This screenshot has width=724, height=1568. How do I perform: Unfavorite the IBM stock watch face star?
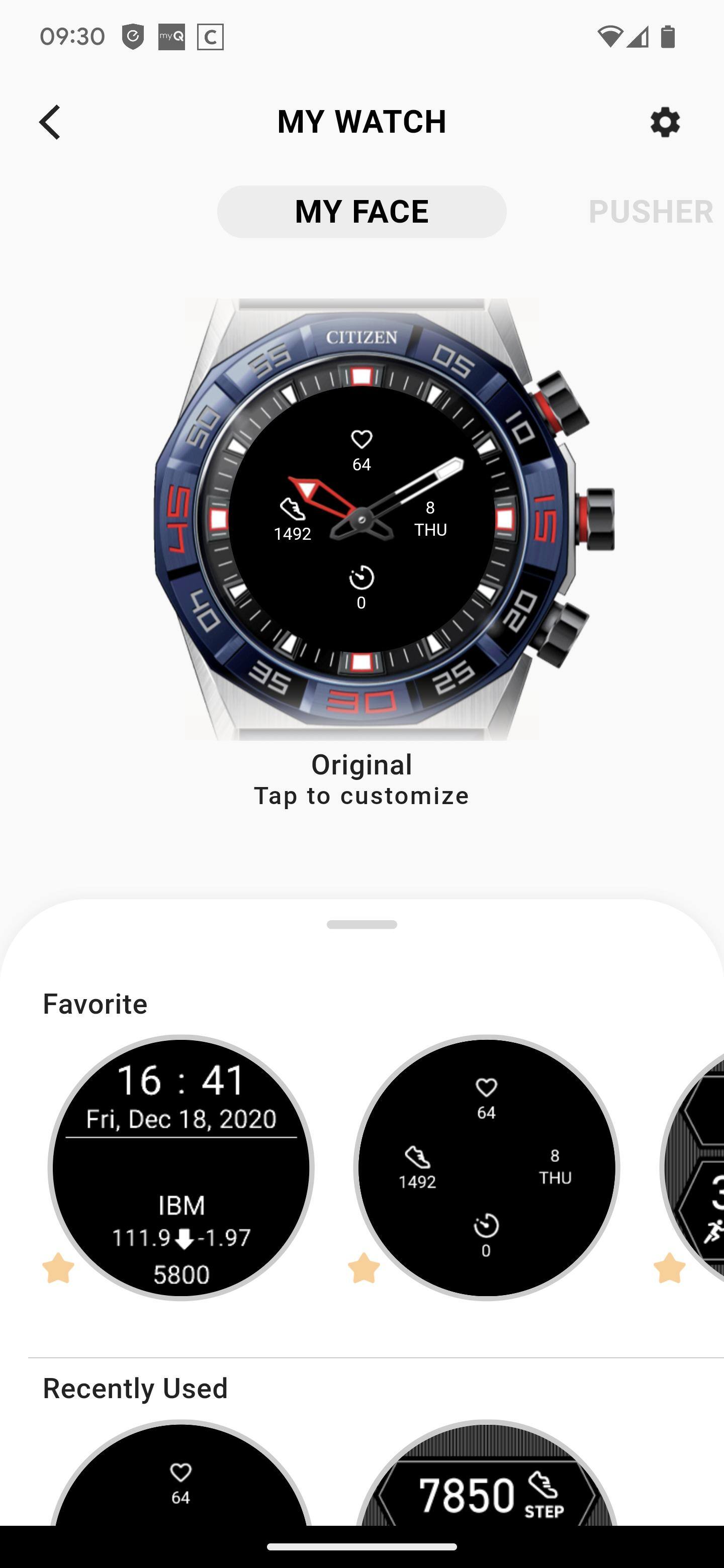pyautogui.click(x=58, y=1268)
